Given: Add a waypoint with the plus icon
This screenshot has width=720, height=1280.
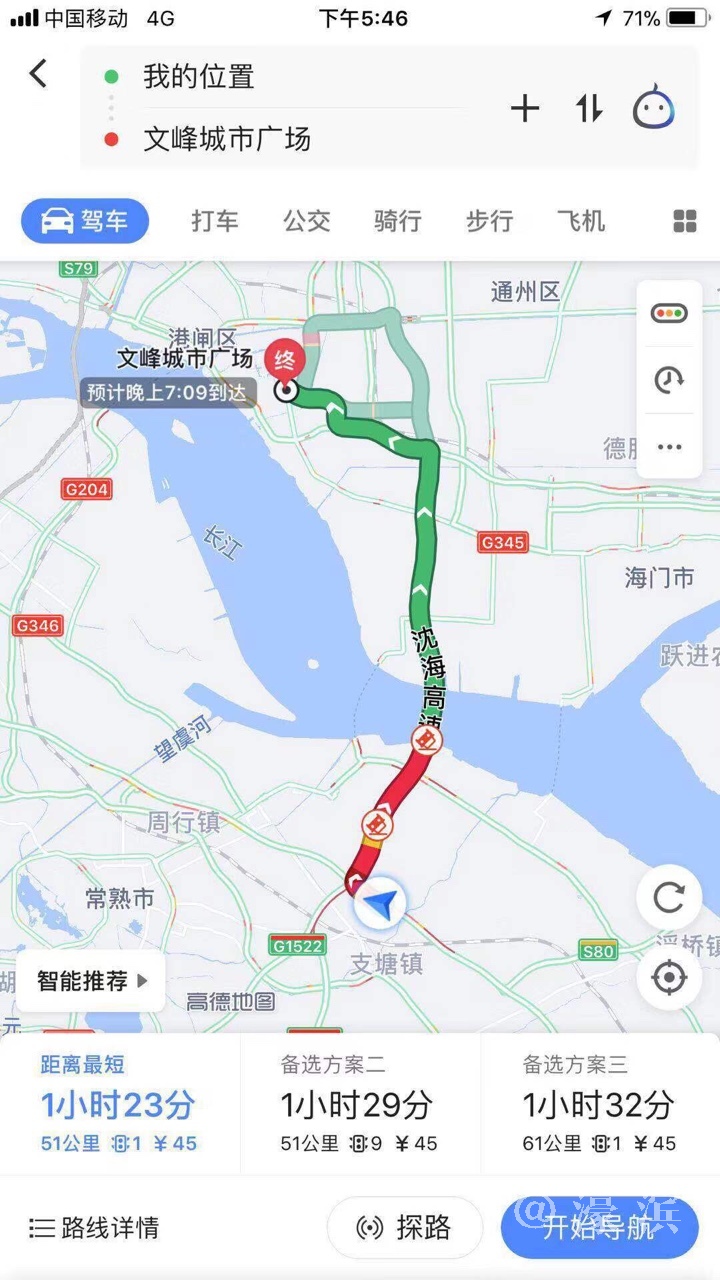Looking at the screenshot, I should pyautogui.click(x=525, y=108).
